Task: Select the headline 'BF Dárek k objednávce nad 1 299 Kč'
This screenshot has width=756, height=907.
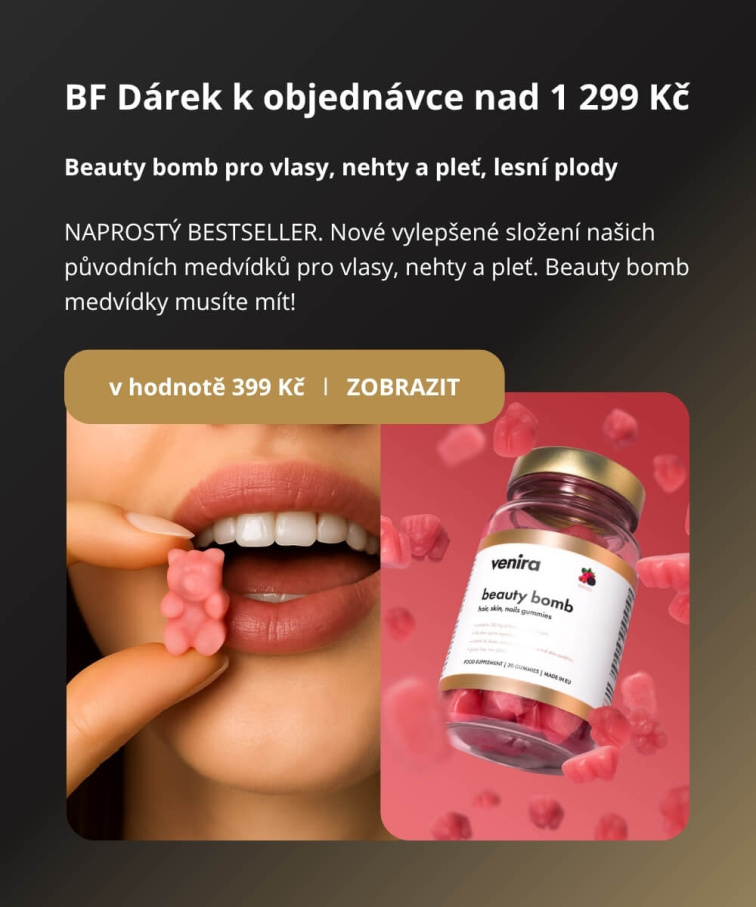Action: (x=378, y=97)
